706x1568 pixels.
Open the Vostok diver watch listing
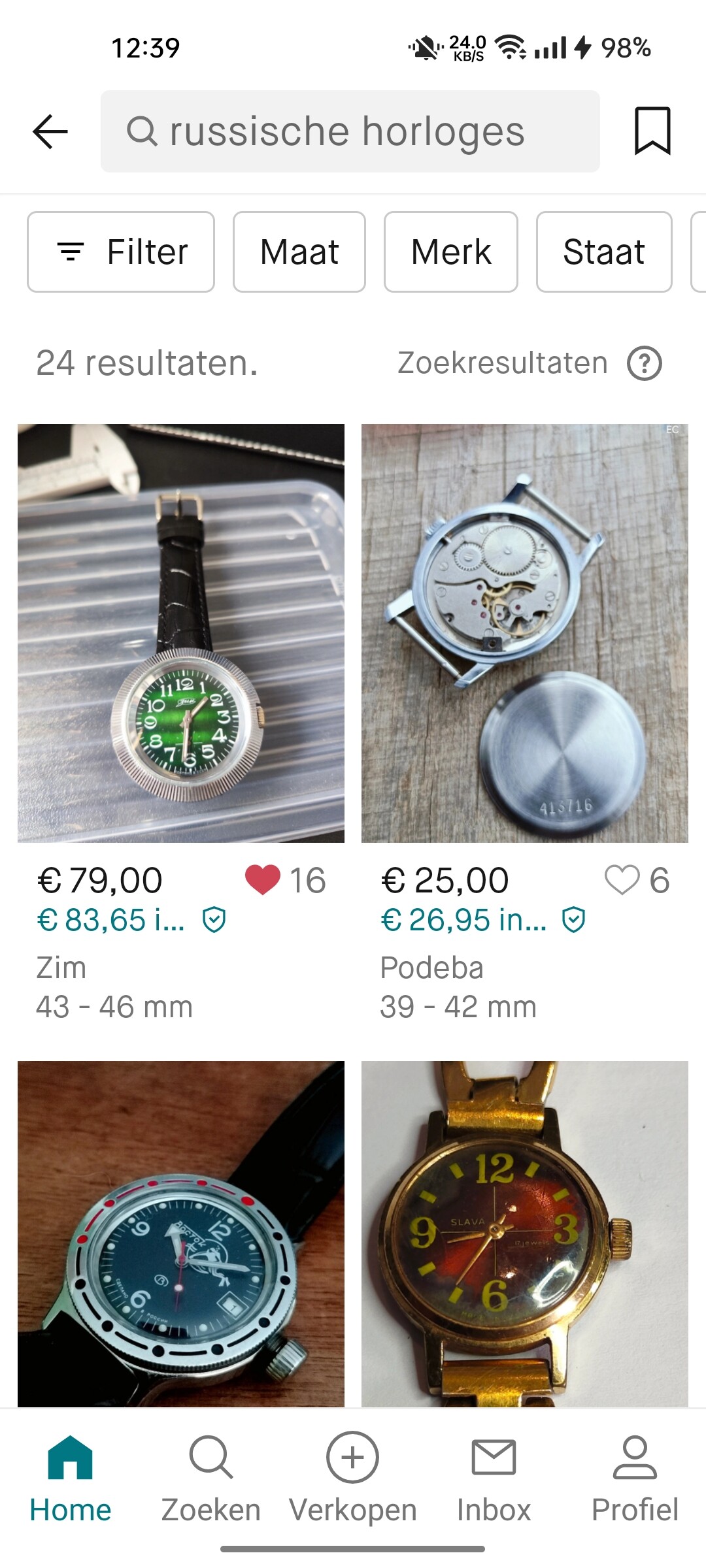pos(181,1233)
